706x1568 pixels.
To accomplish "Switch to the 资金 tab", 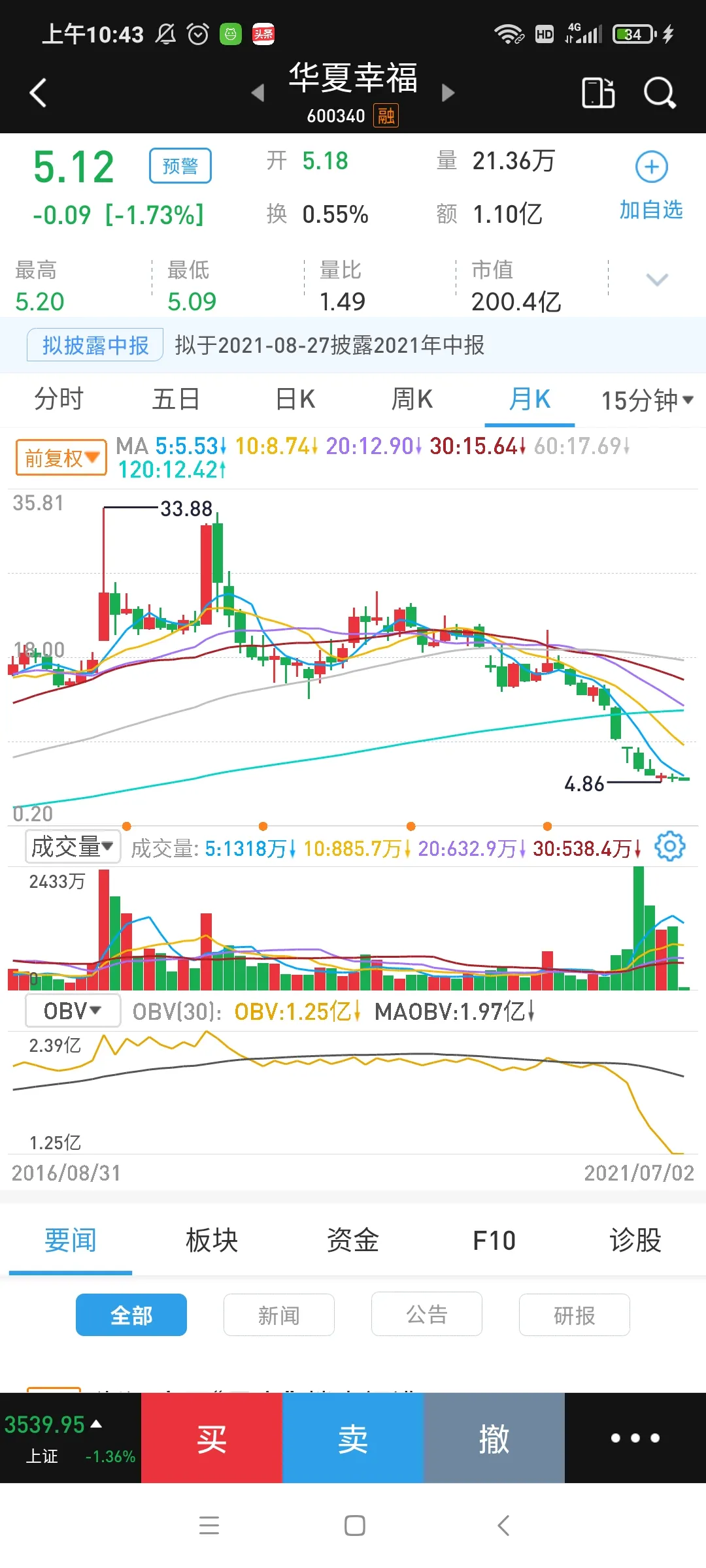I will click(353, 1239).
